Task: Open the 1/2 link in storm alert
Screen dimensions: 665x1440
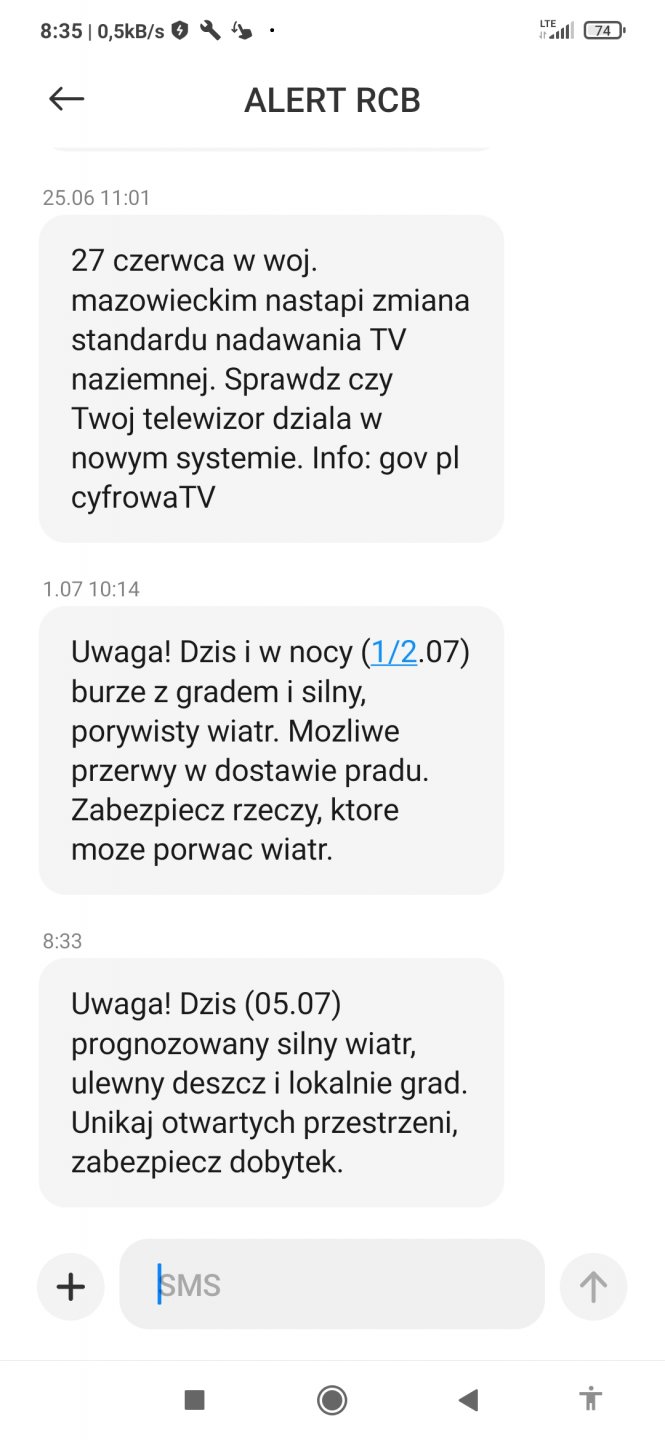Action: coord(394,653)
